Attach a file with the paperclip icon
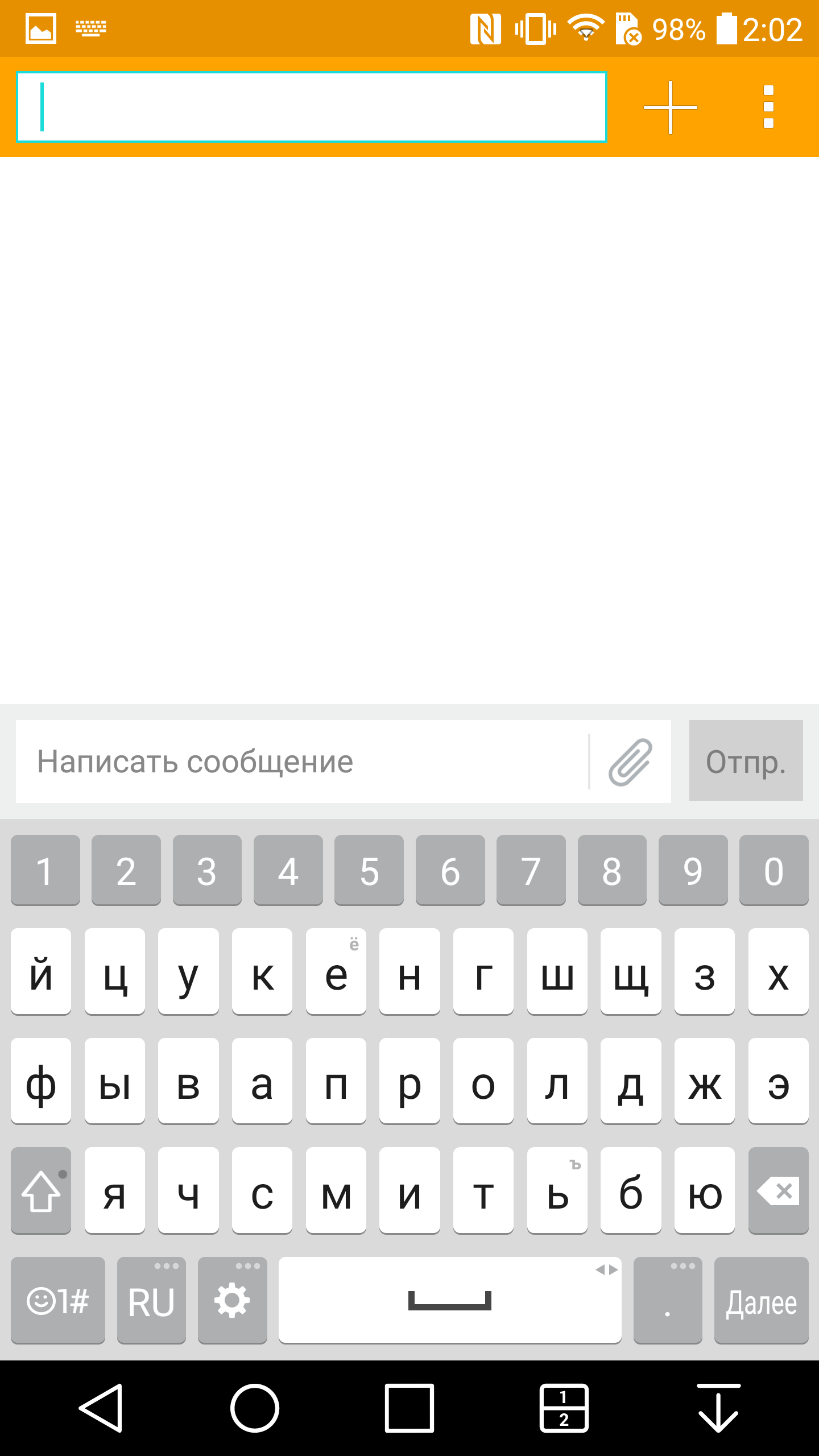 point(630,762)
